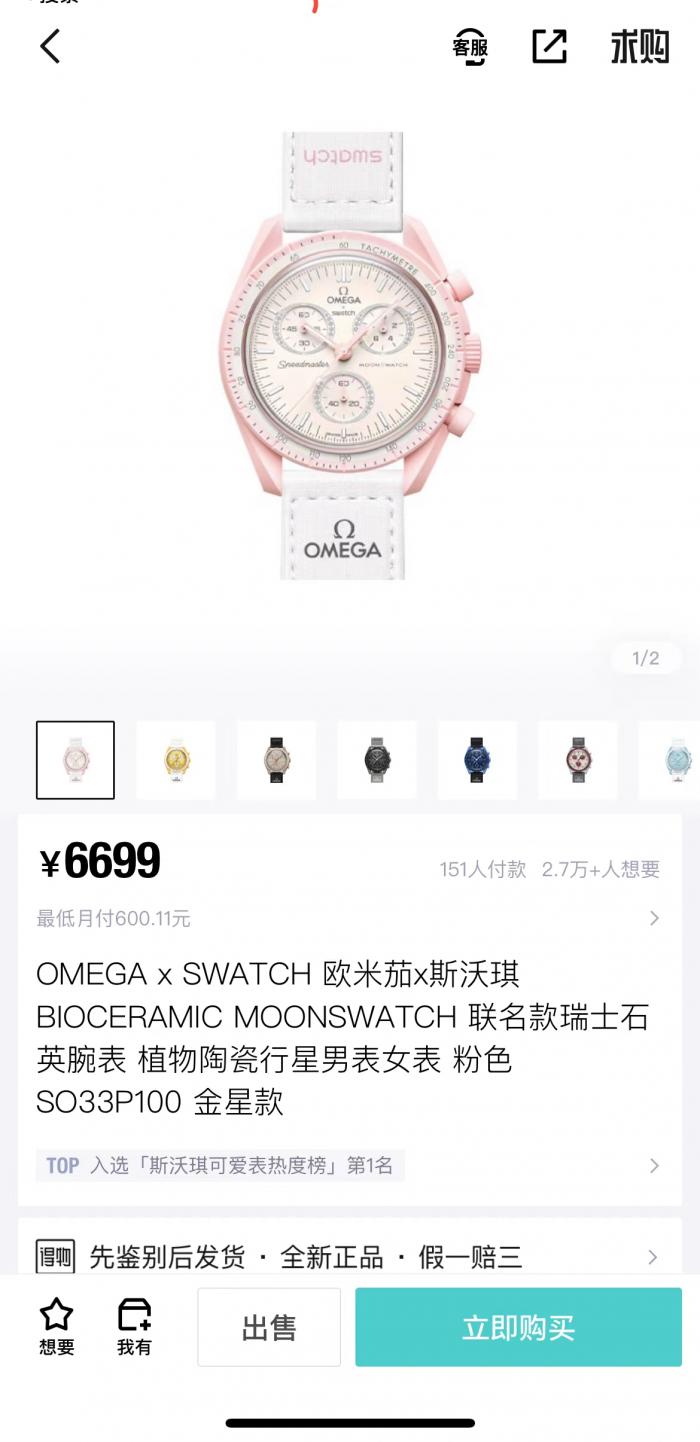Screen dimensions: 700x1442
Task: Go back using the back arrow
Action: (50, 46)
